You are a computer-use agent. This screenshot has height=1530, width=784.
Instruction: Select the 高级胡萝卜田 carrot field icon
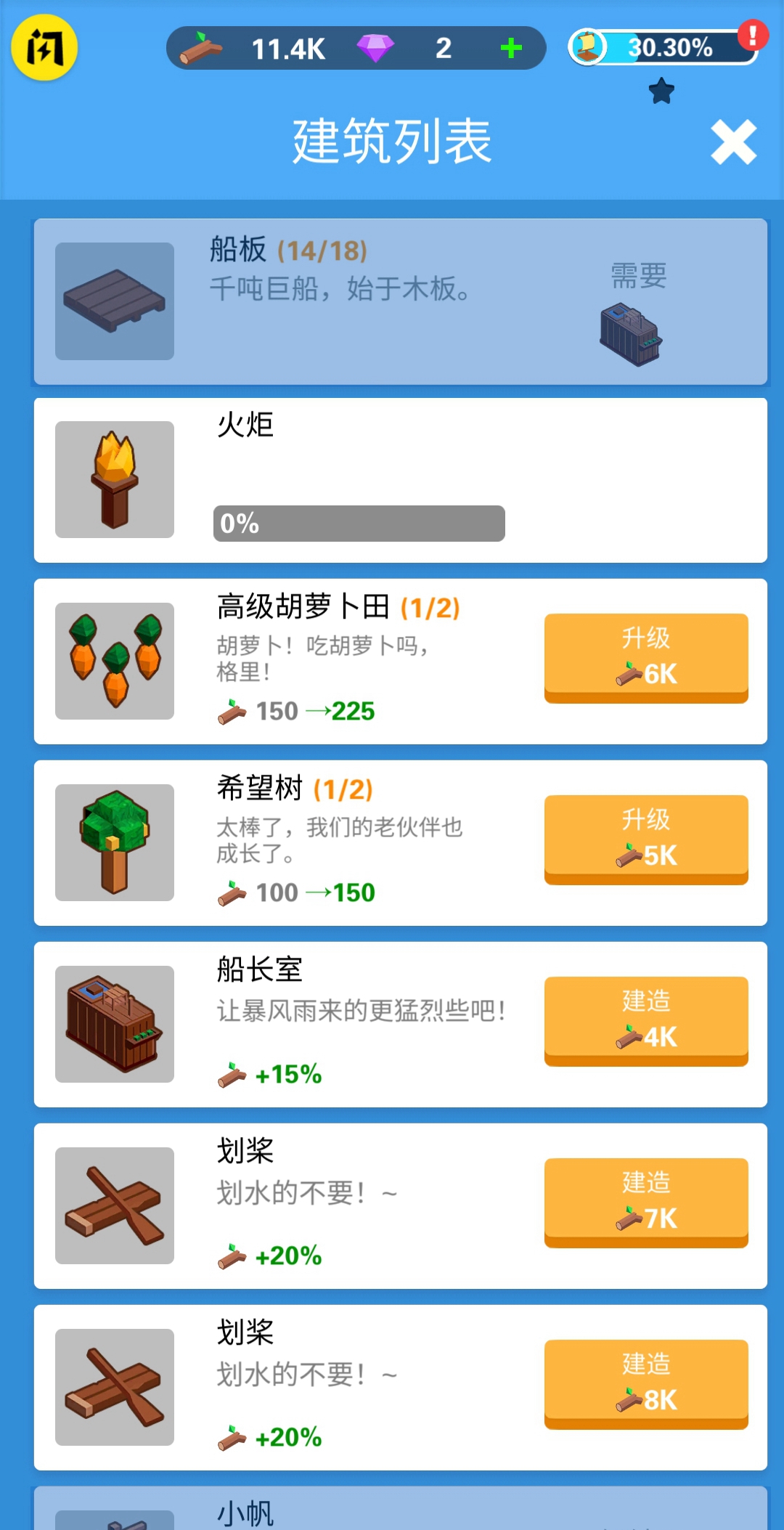tap(114, 661)
